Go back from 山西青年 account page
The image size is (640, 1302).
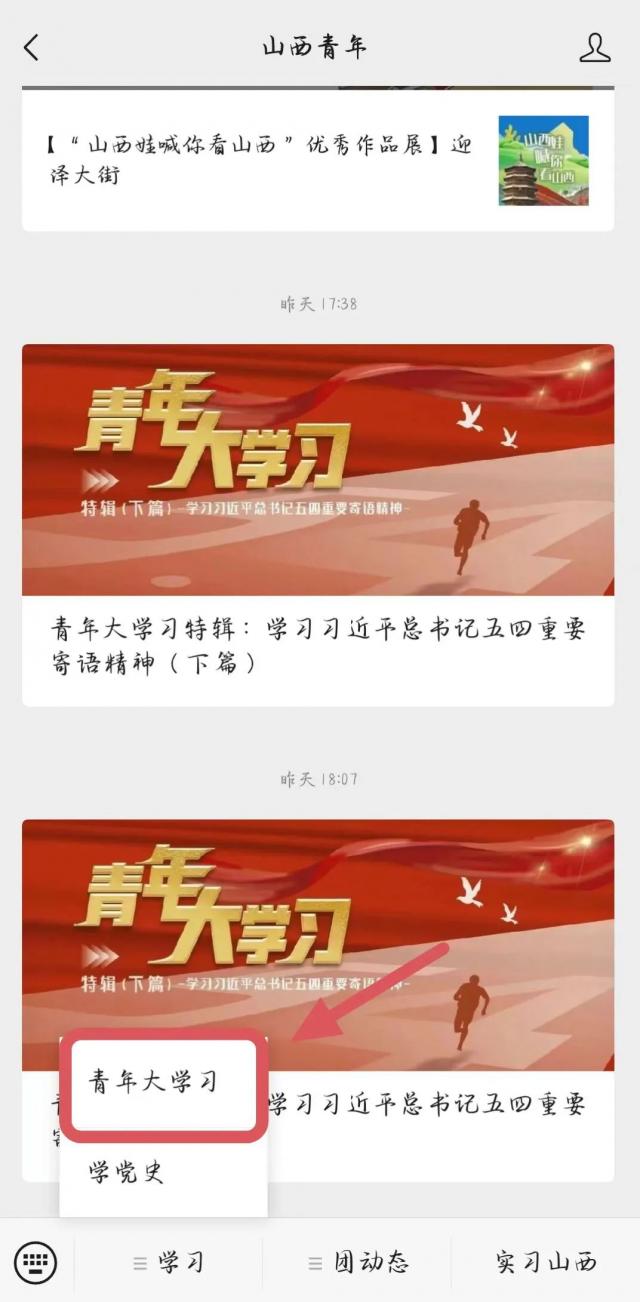point(32,47)
